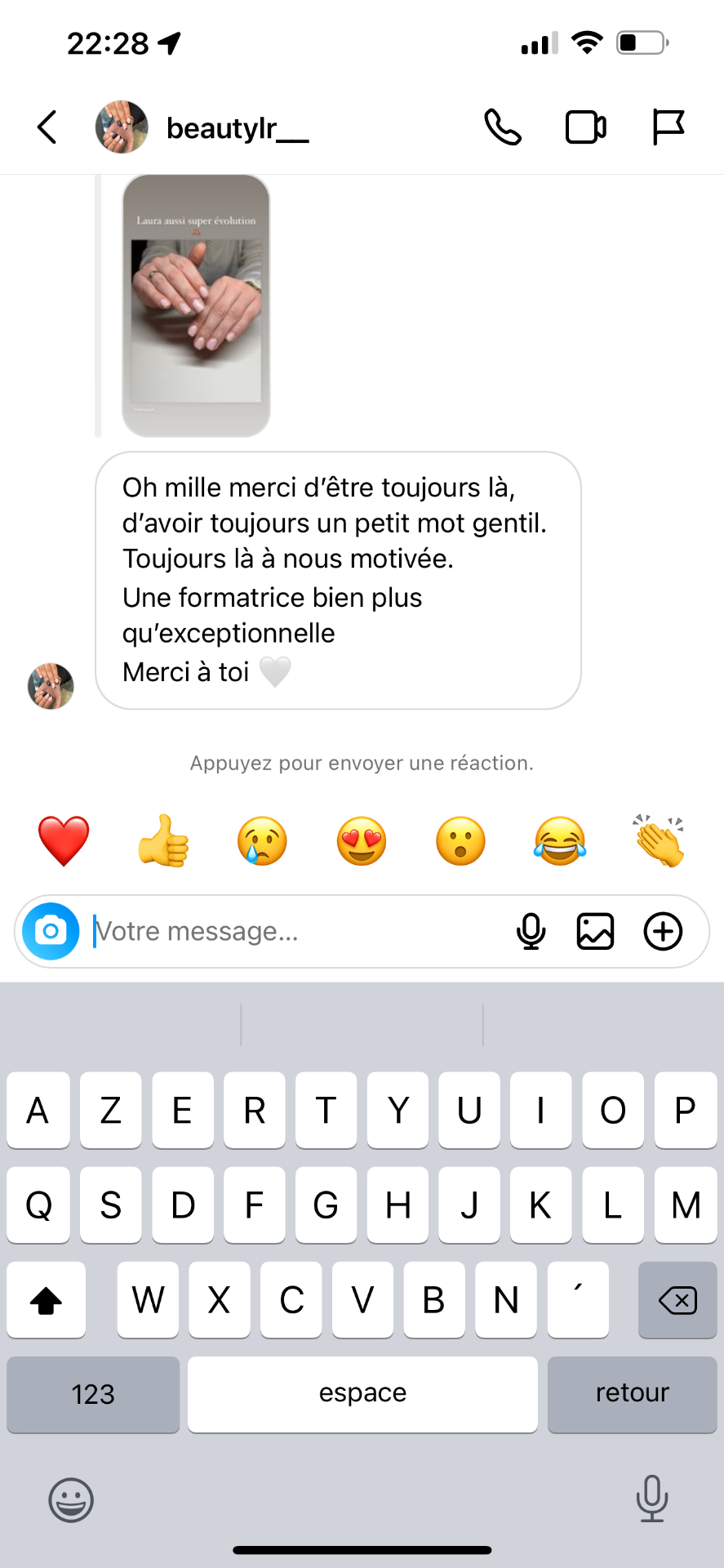Viewport: 724px width, 1568px height.
Task: Start an audio call with beautylr__
Action: click(503, 127)
